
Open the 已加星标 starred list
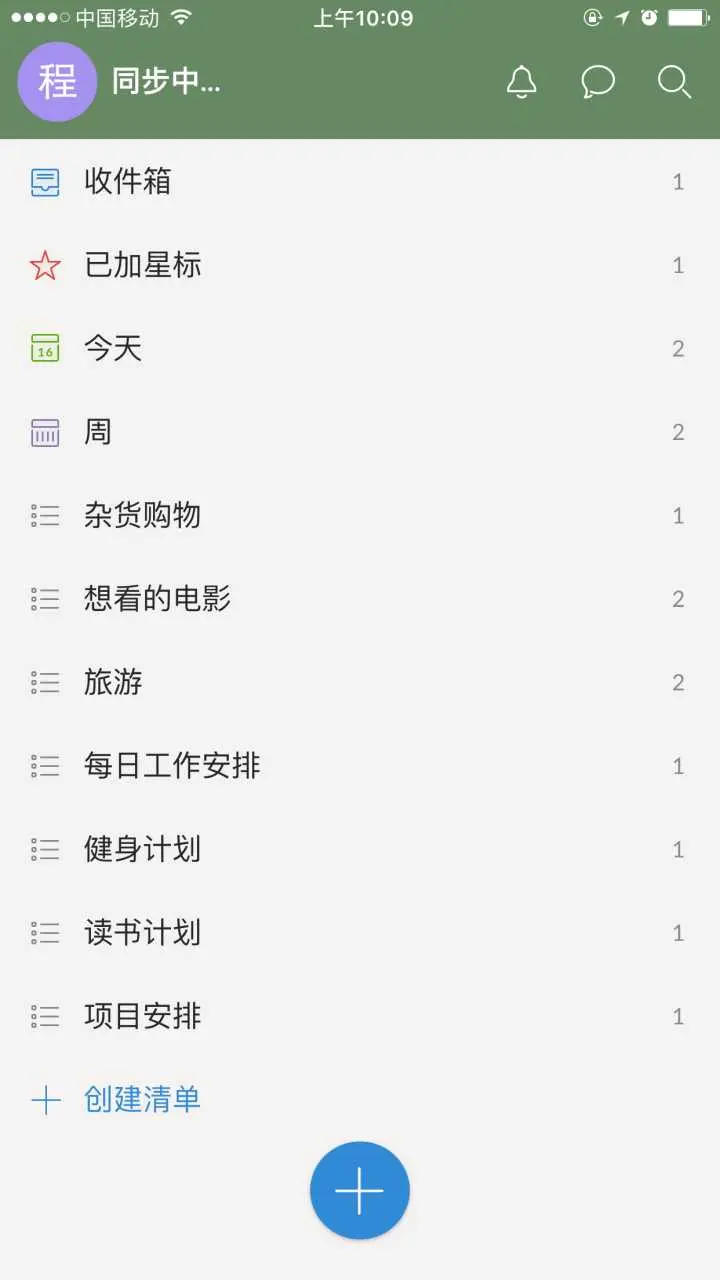tap(143, 265)
